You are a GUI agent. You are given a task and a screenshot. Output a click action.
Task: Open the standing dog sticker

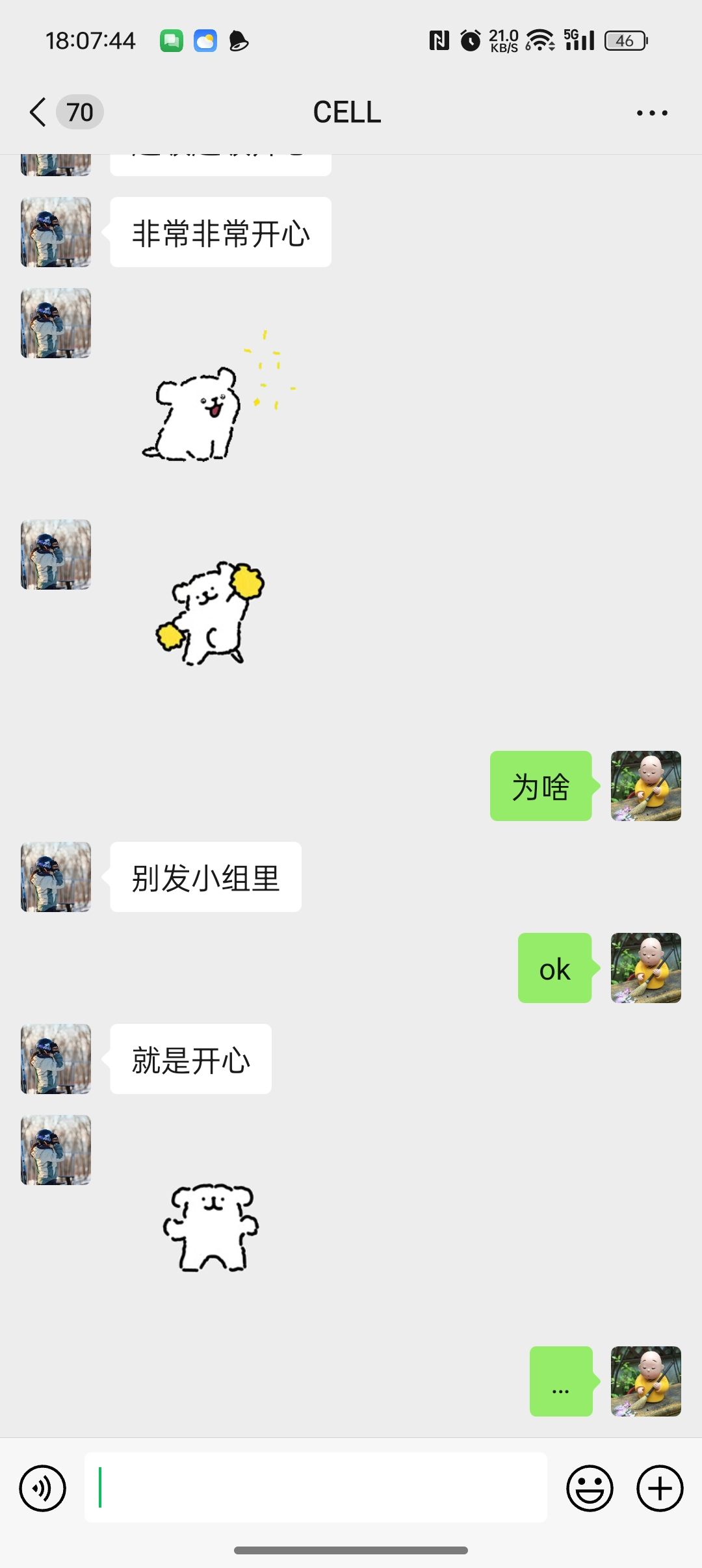210,1227
